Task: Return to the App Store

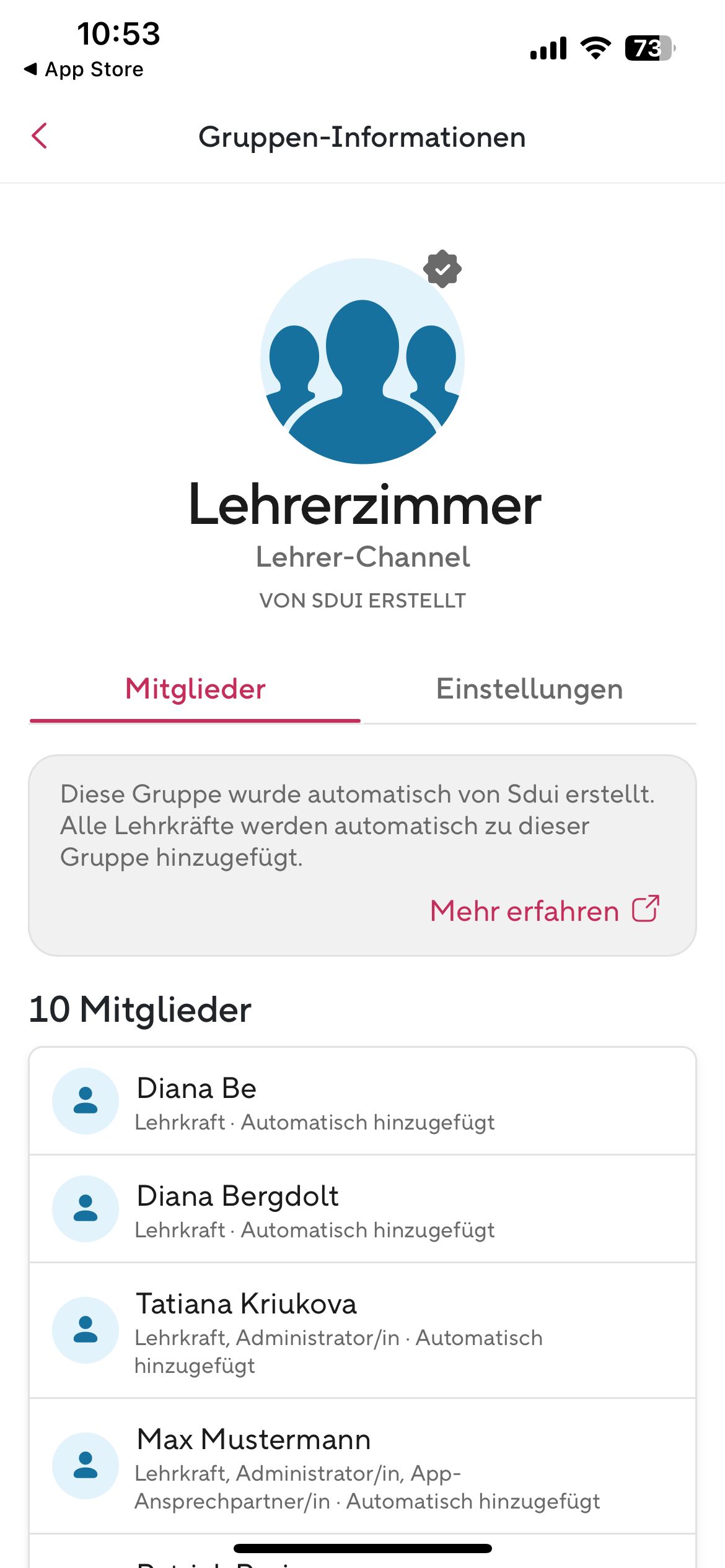Action: tap(84, 69)
